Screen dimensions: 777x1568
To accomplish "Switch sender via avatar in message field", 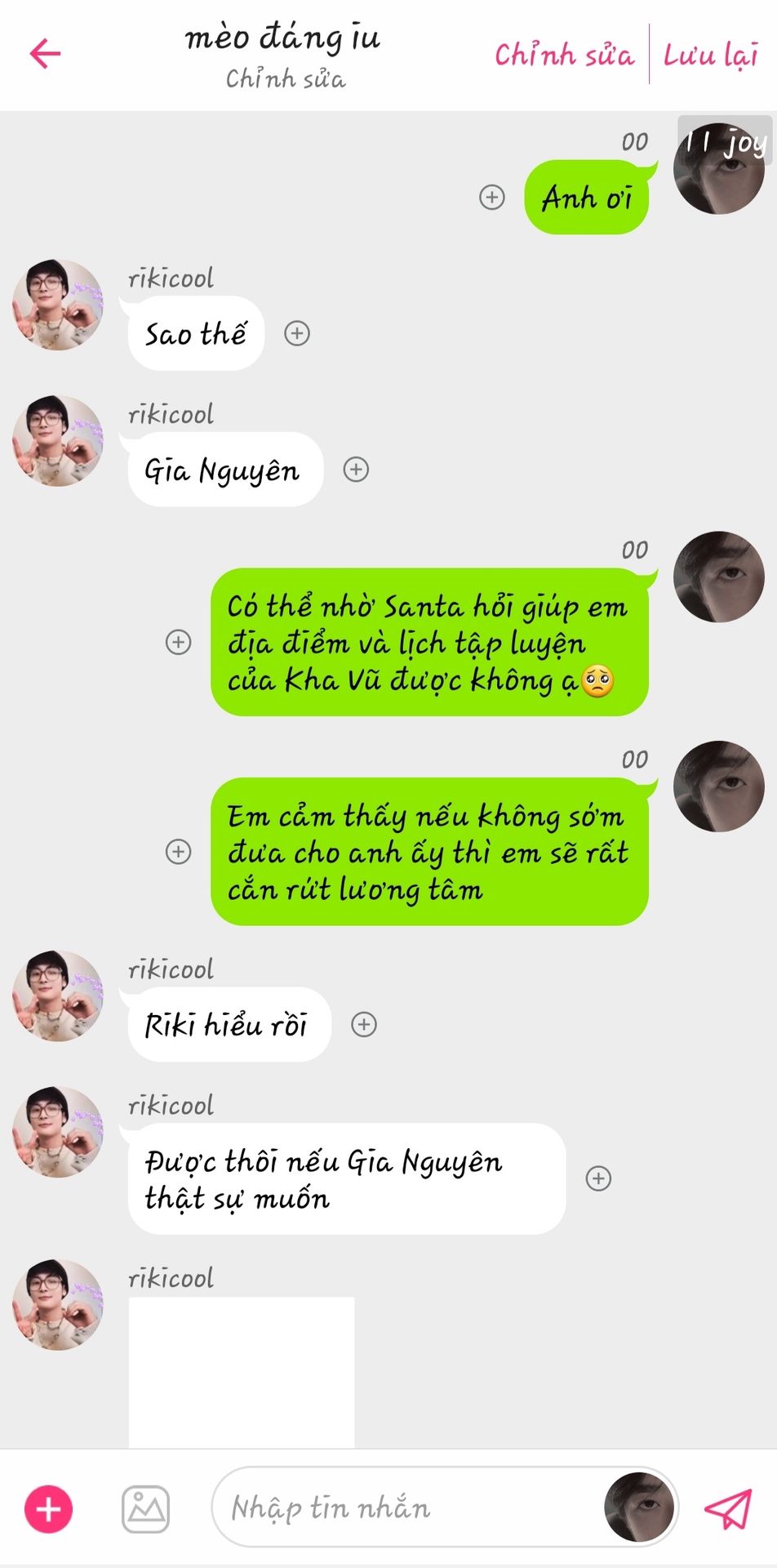I will pyautogui.click(x=639, y=1508).
